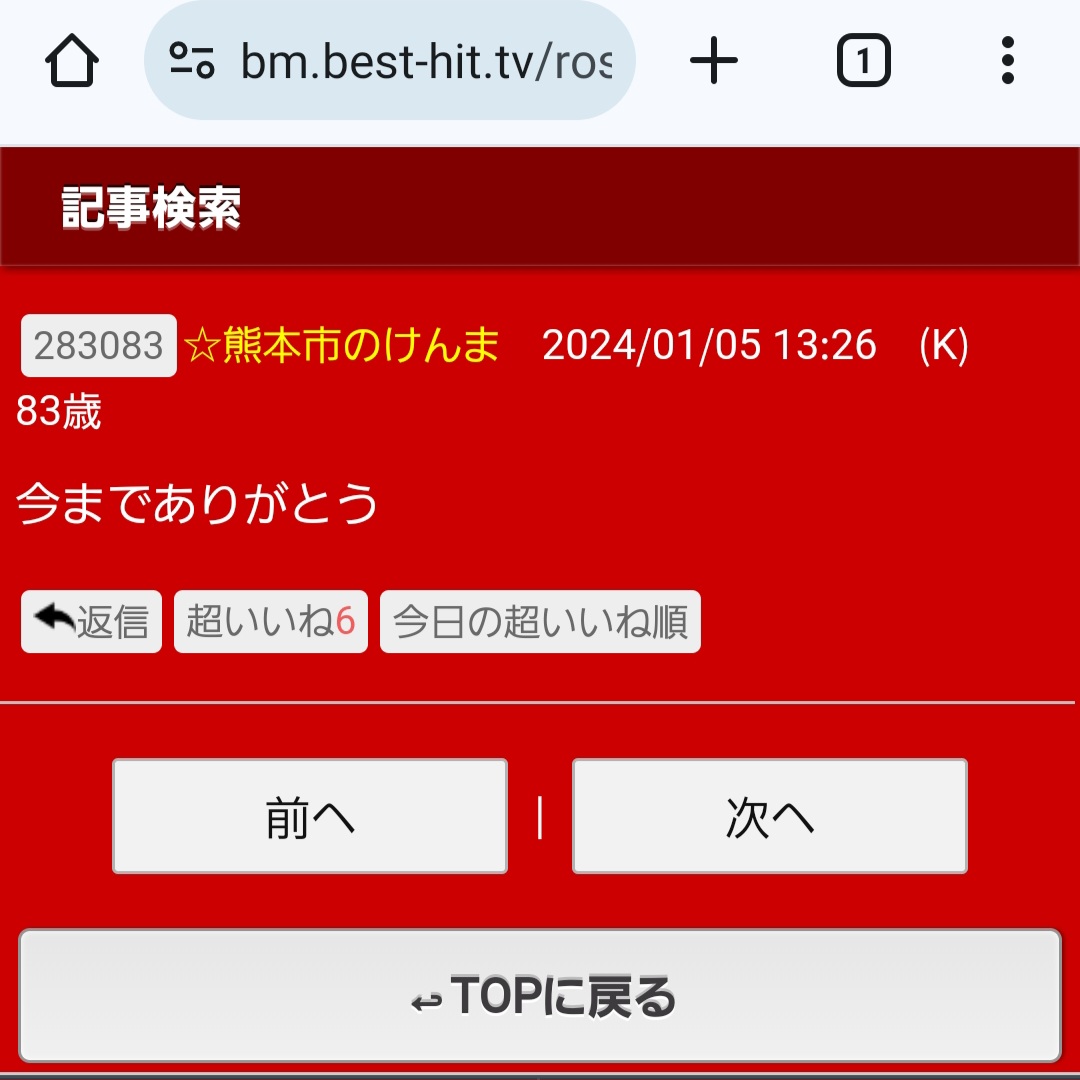
Task: Go to the browser home page
Action: (x=72, y=62)
